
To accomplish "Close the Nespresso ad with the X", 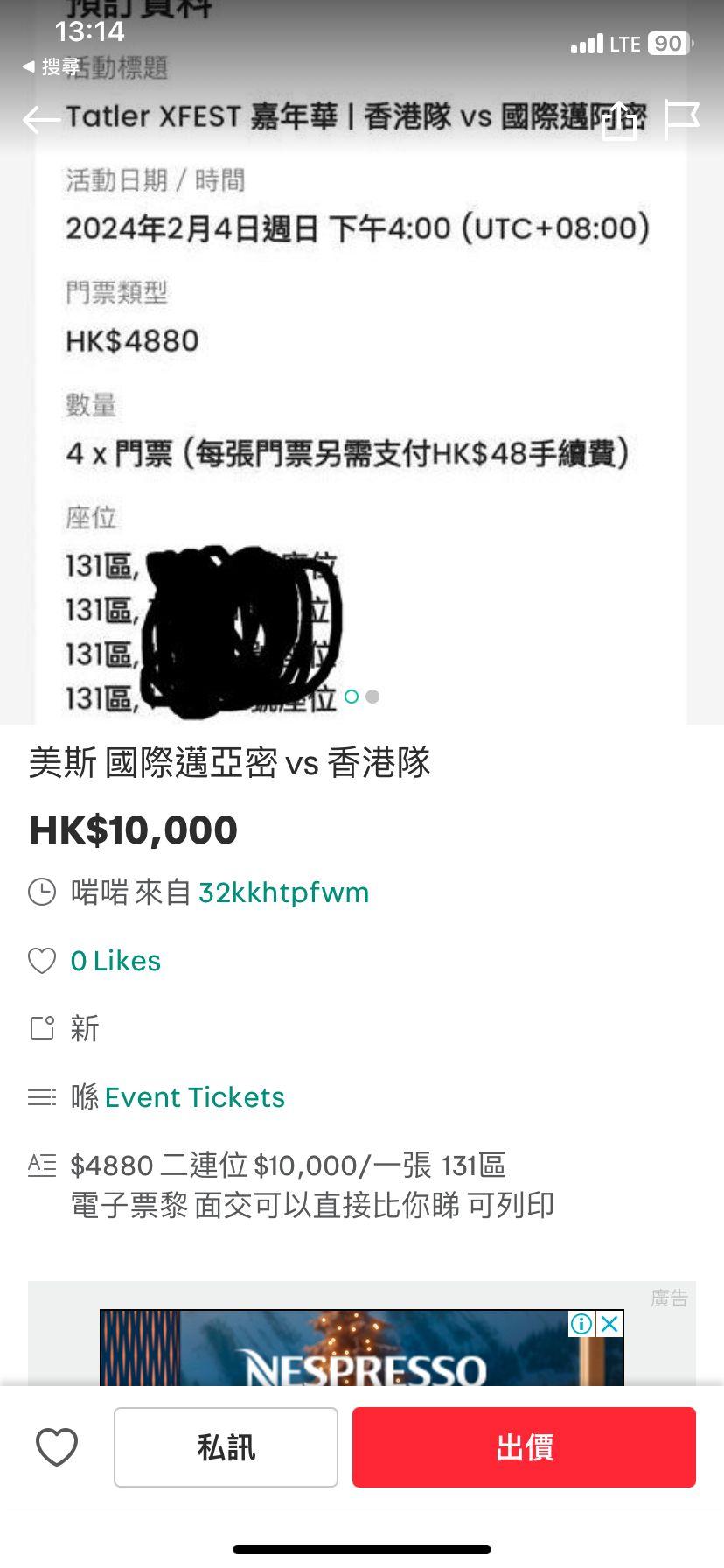I will tap(609, 1324).
